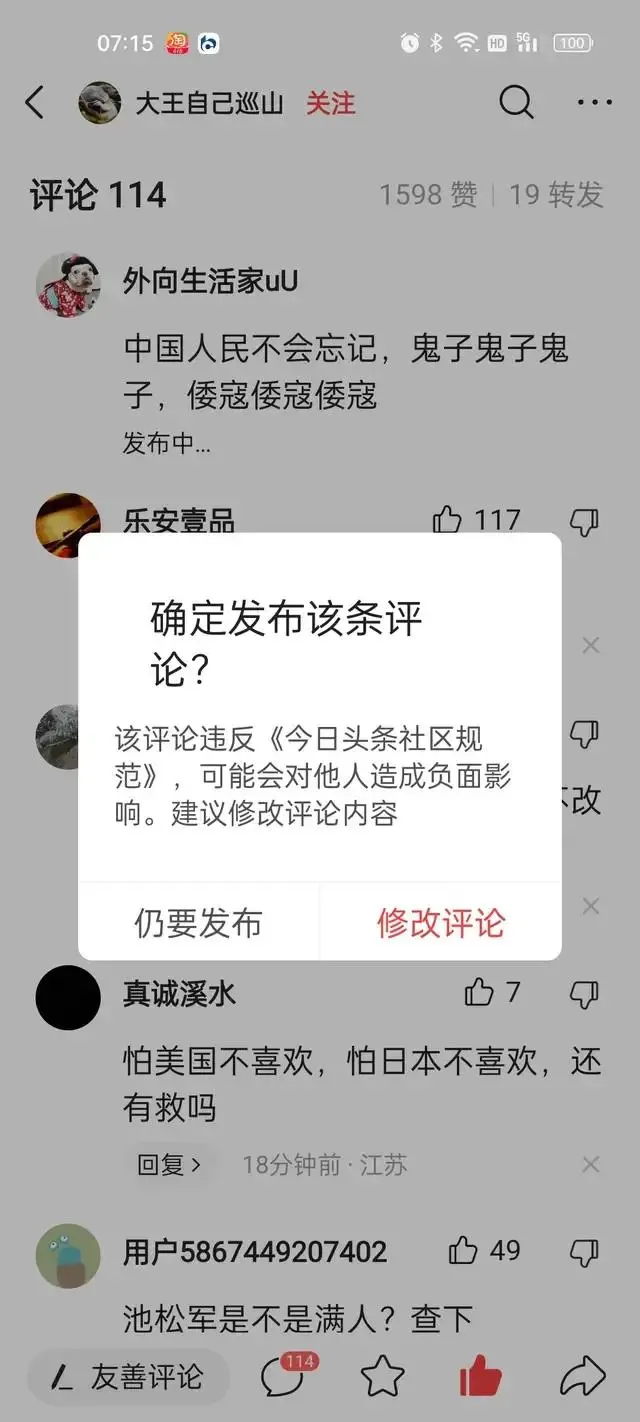Share this post with the arrow icon

point(582,1377)
